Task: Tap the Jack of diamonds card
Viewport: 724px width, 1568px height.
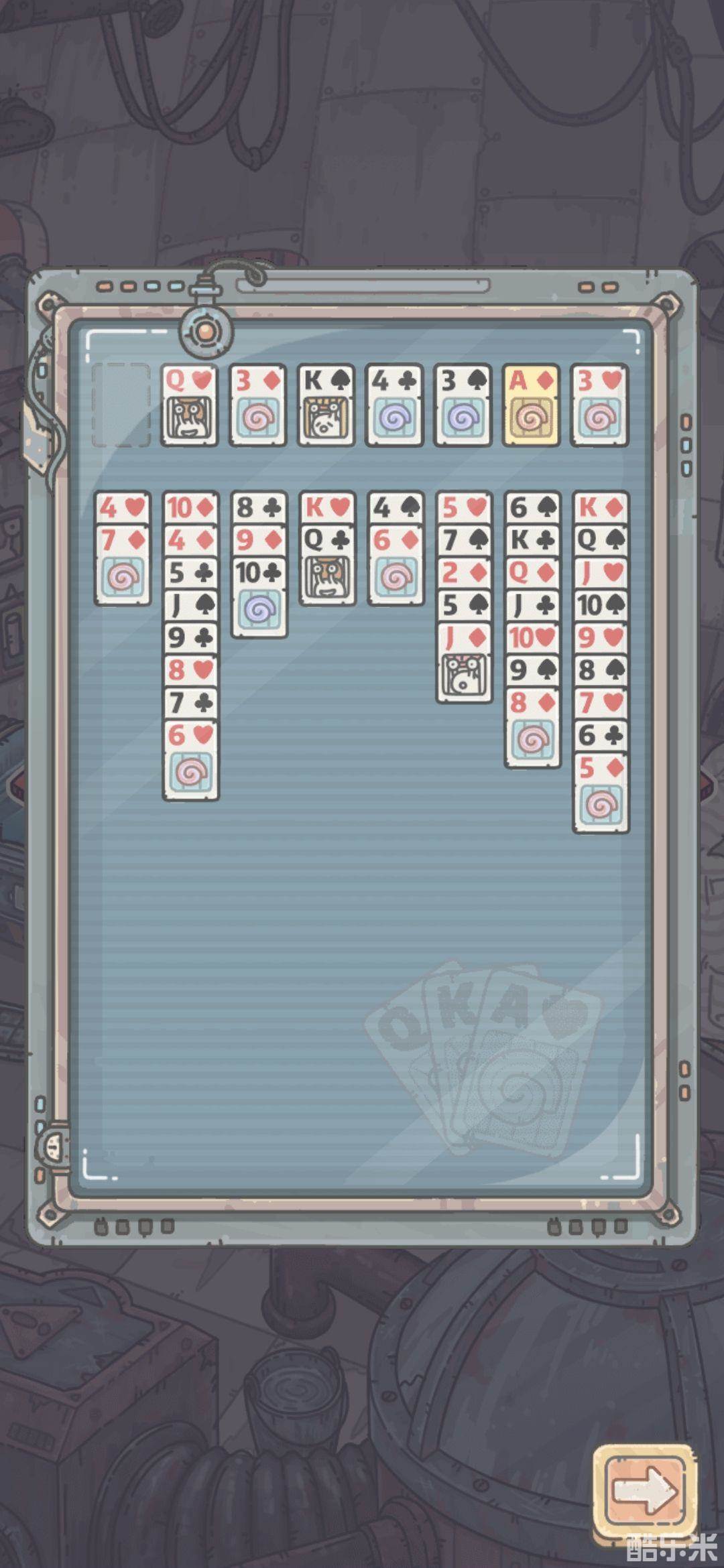Action: (x=464, y=665)
